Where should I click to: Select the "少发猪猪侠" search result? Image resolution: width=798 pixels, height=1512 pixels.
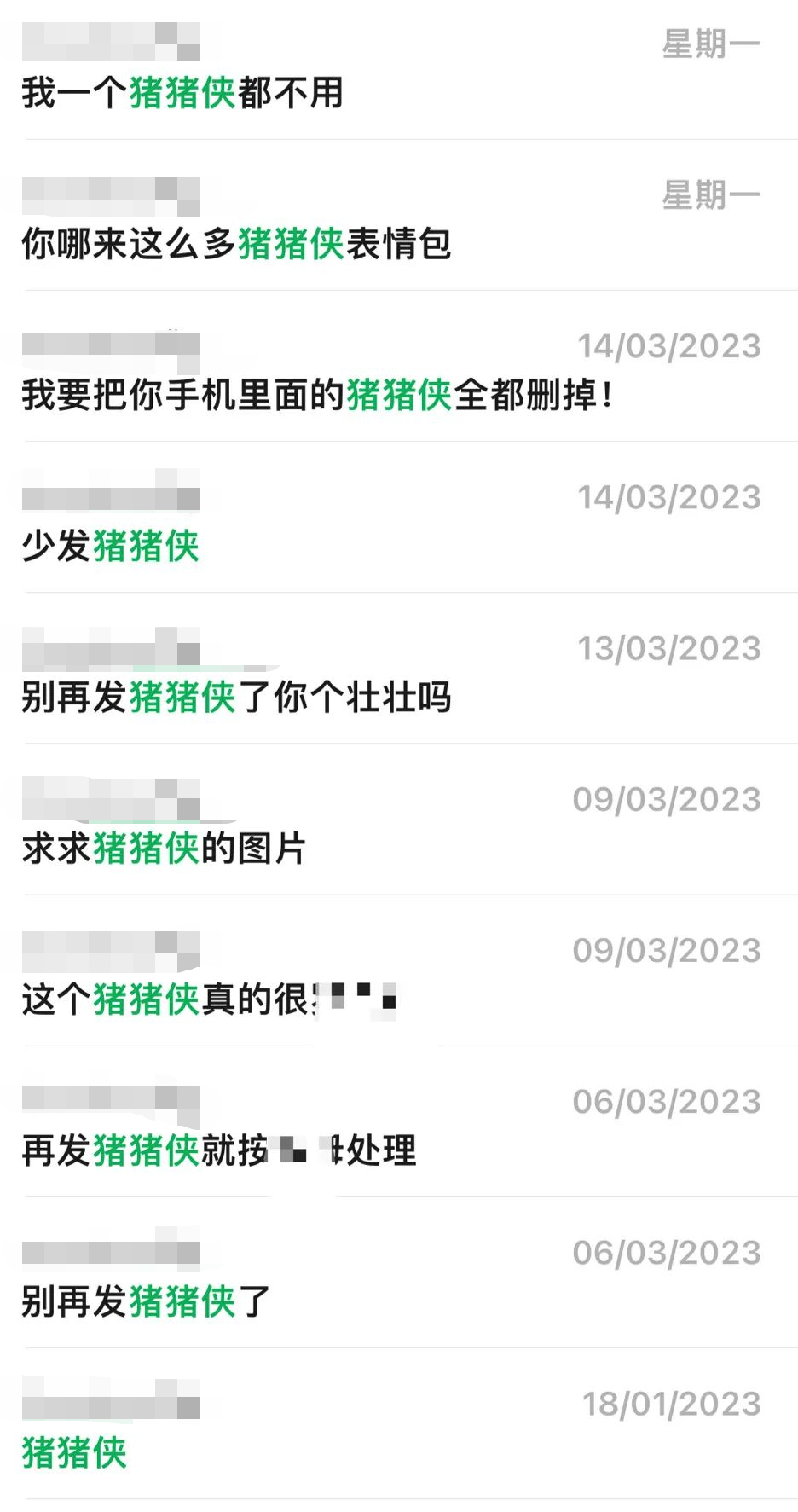coord(111,546)
